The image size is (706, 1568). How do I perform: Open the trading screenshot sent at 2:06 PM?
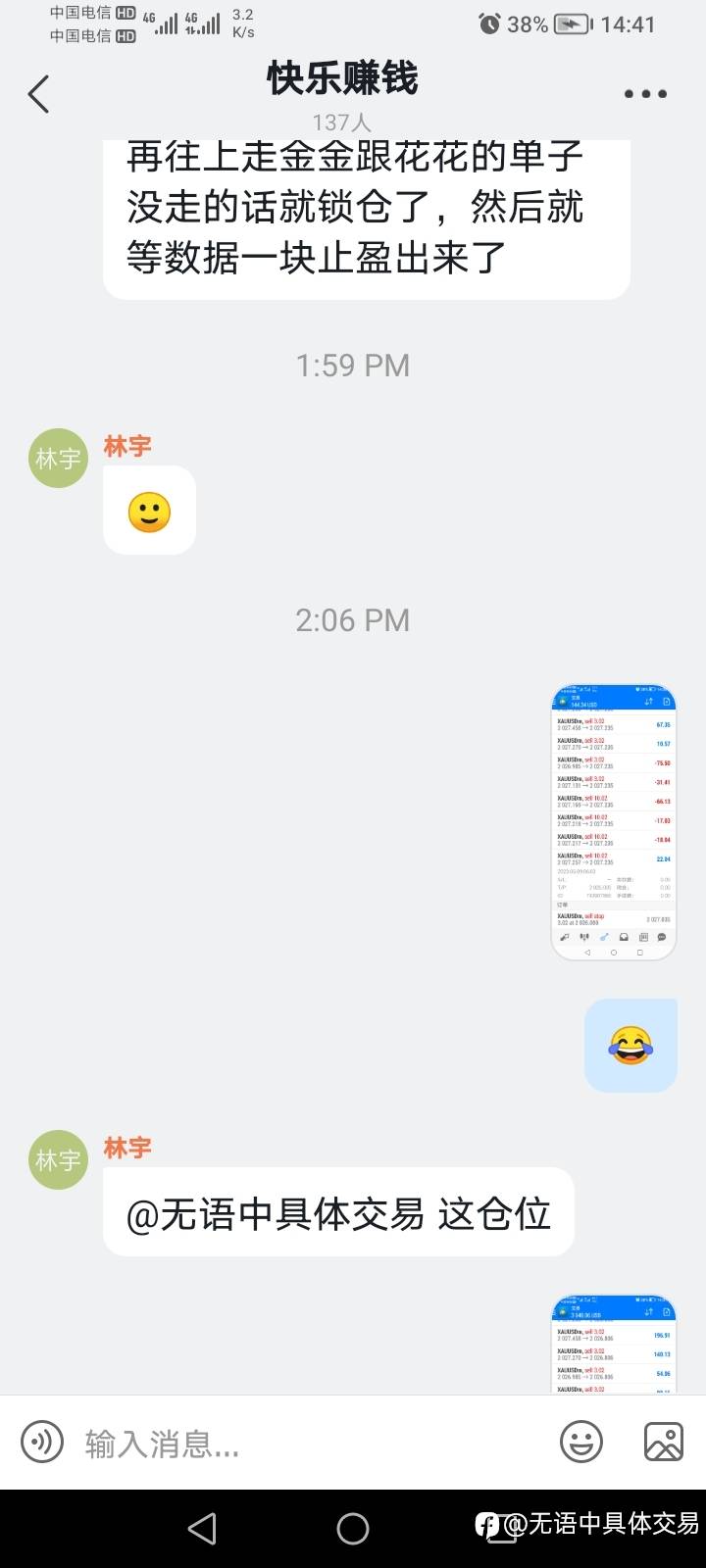614,821
